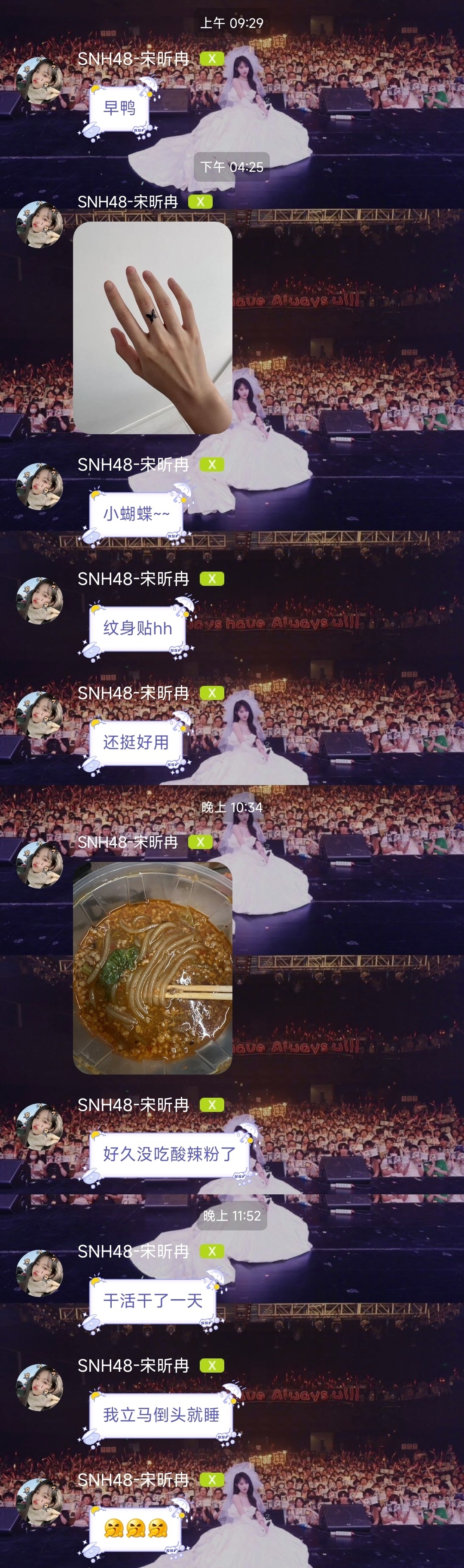Open the sour spicy noodles photo
The width and height of the screenshot is (464, 1568).
152,968
